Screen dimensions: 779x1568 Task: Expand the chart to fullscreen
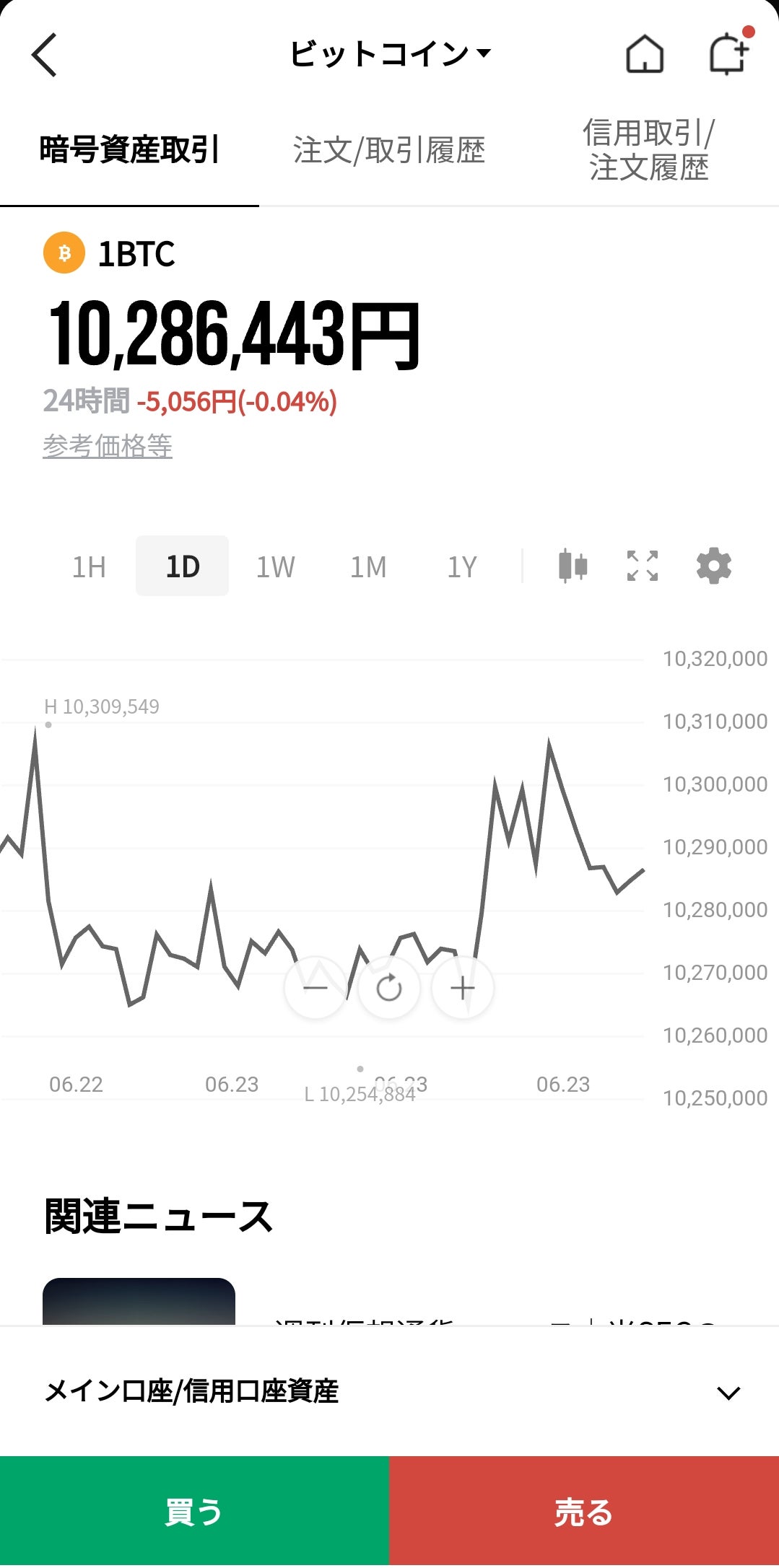642,566
